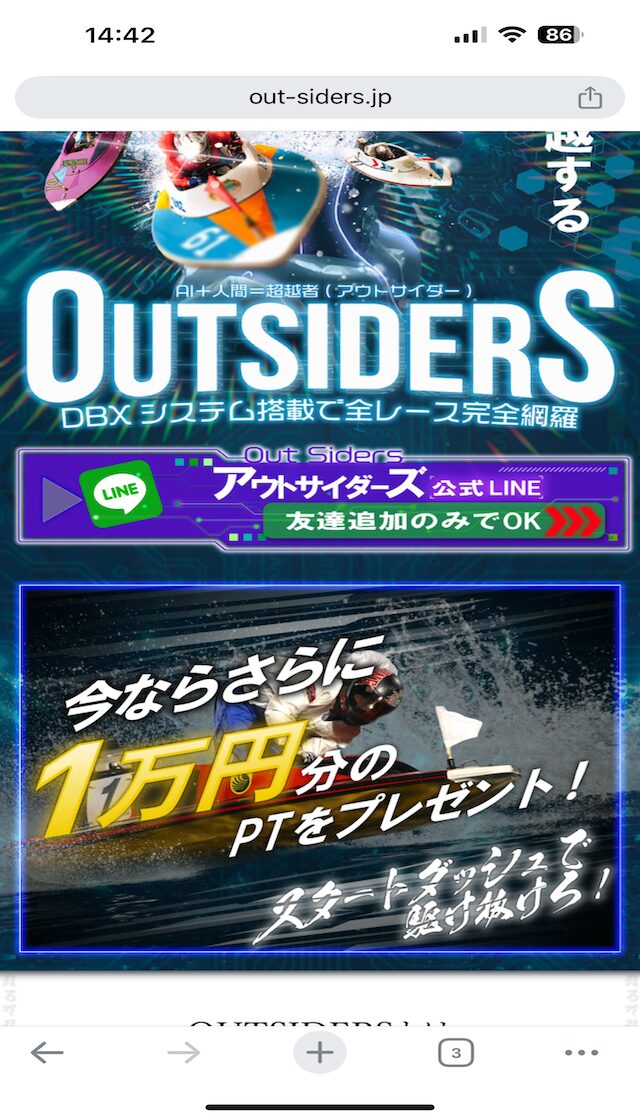Open the browser overflow menu

(581, 1052)
